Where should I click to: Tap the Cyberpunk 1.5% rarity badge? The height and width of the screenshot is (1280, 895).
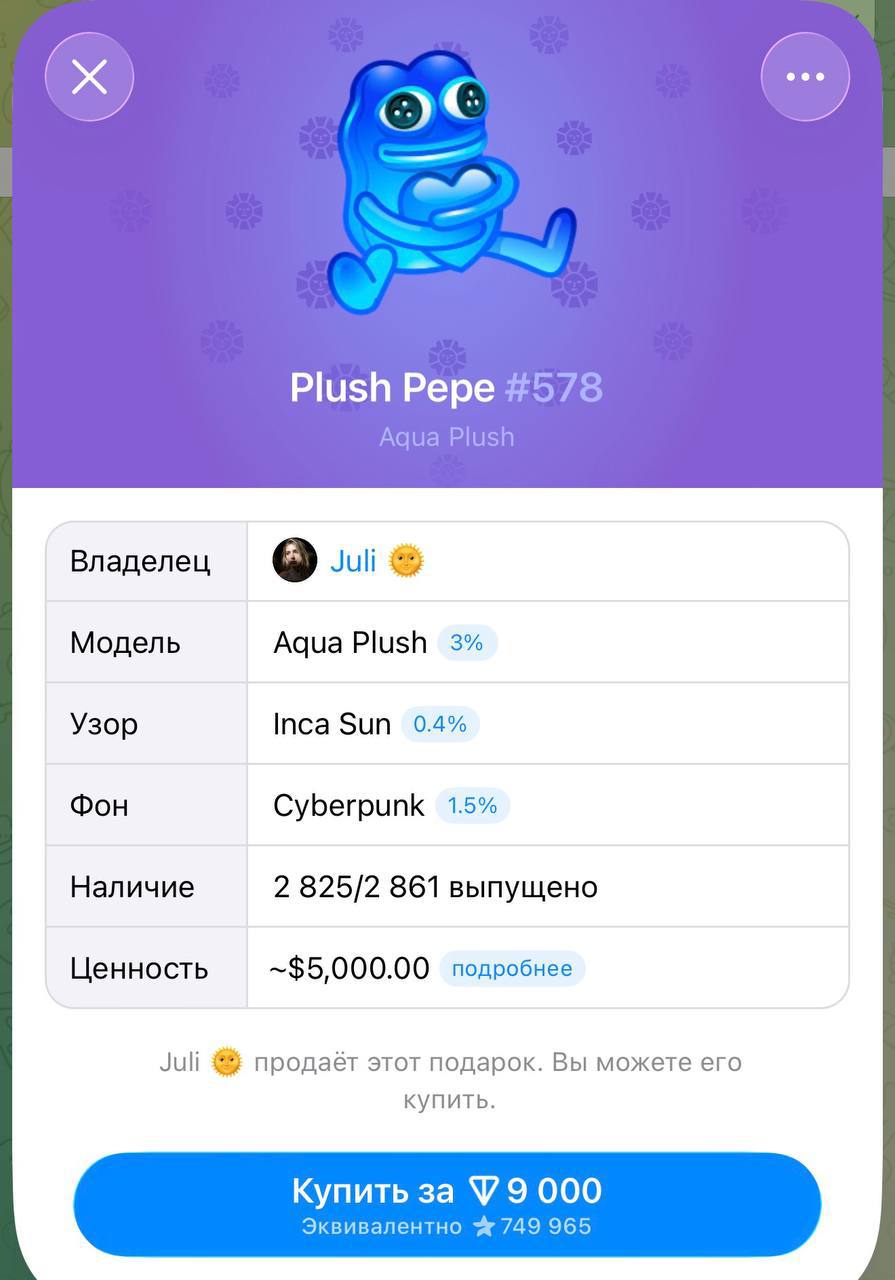click(472, 806)
